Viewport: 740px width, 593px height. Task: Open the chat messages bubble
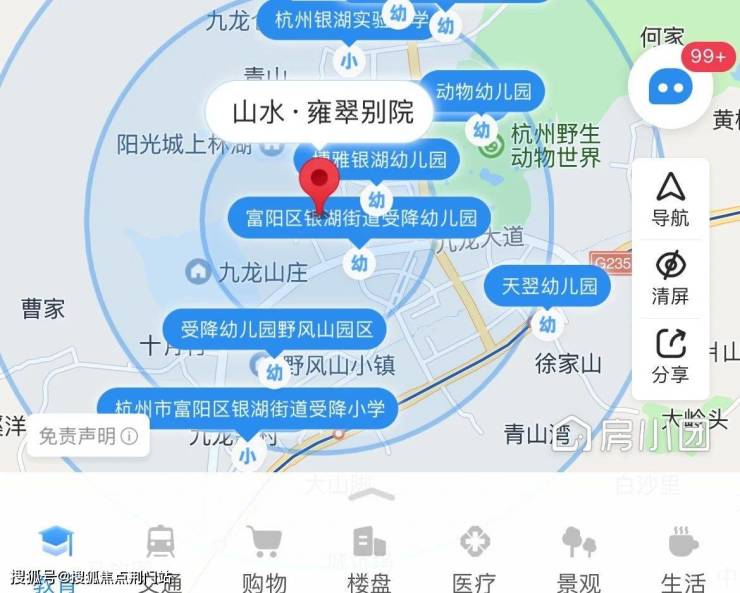pyautogui.click(x=670, y=90)
